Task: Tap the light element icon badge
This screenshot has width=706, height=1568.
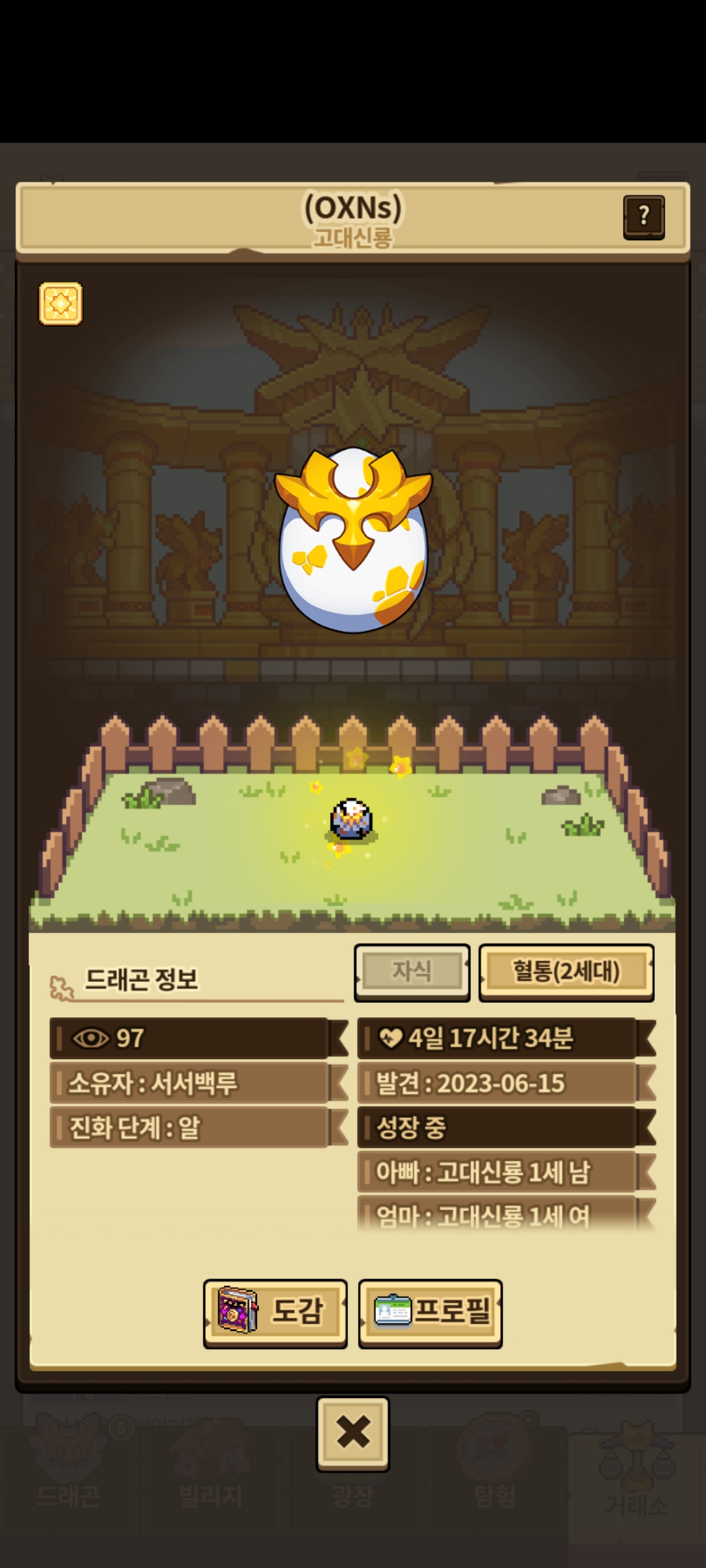Action: click(60, 304)
